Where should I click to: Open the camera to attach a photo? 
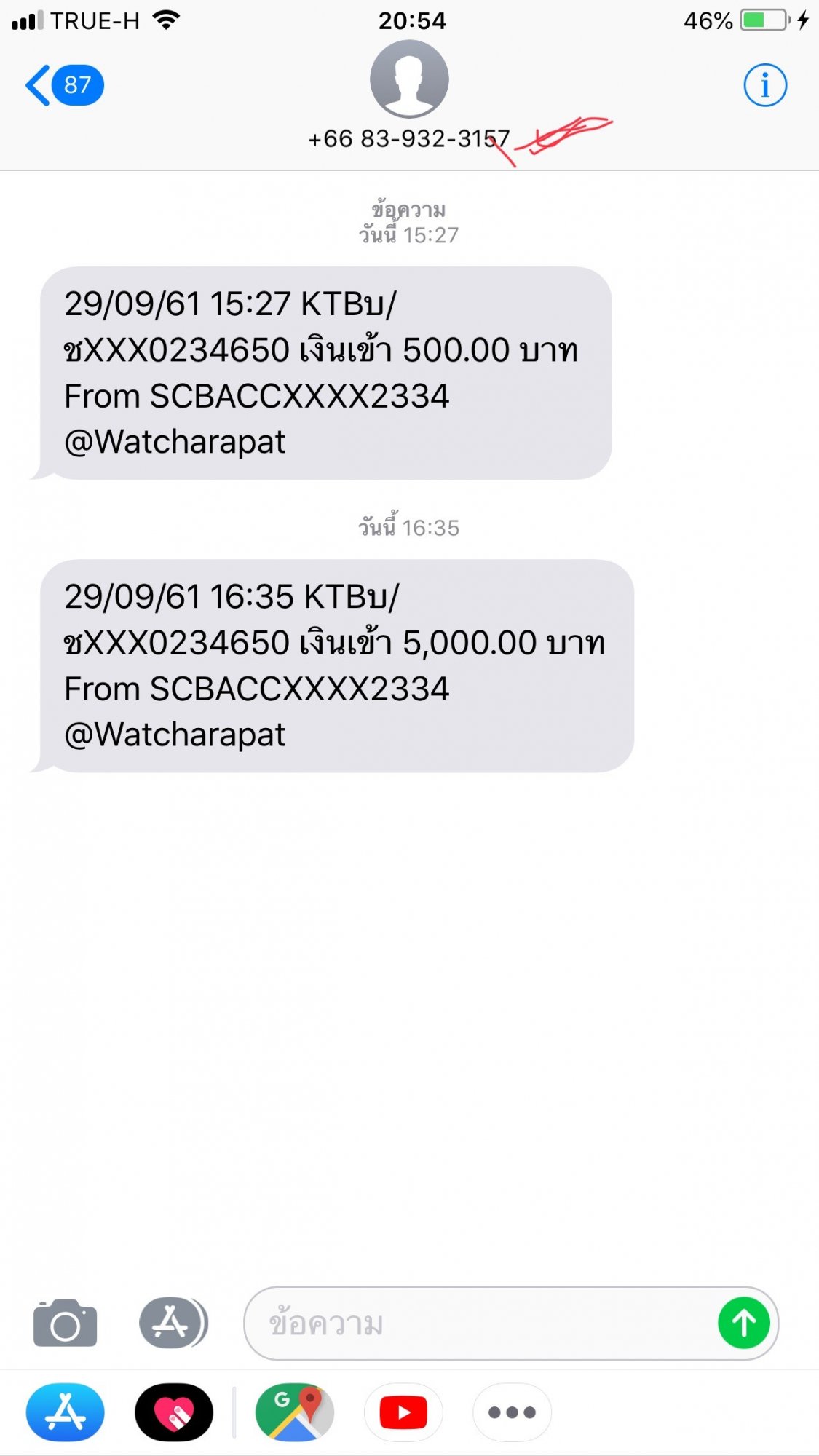pos(65,1323)
